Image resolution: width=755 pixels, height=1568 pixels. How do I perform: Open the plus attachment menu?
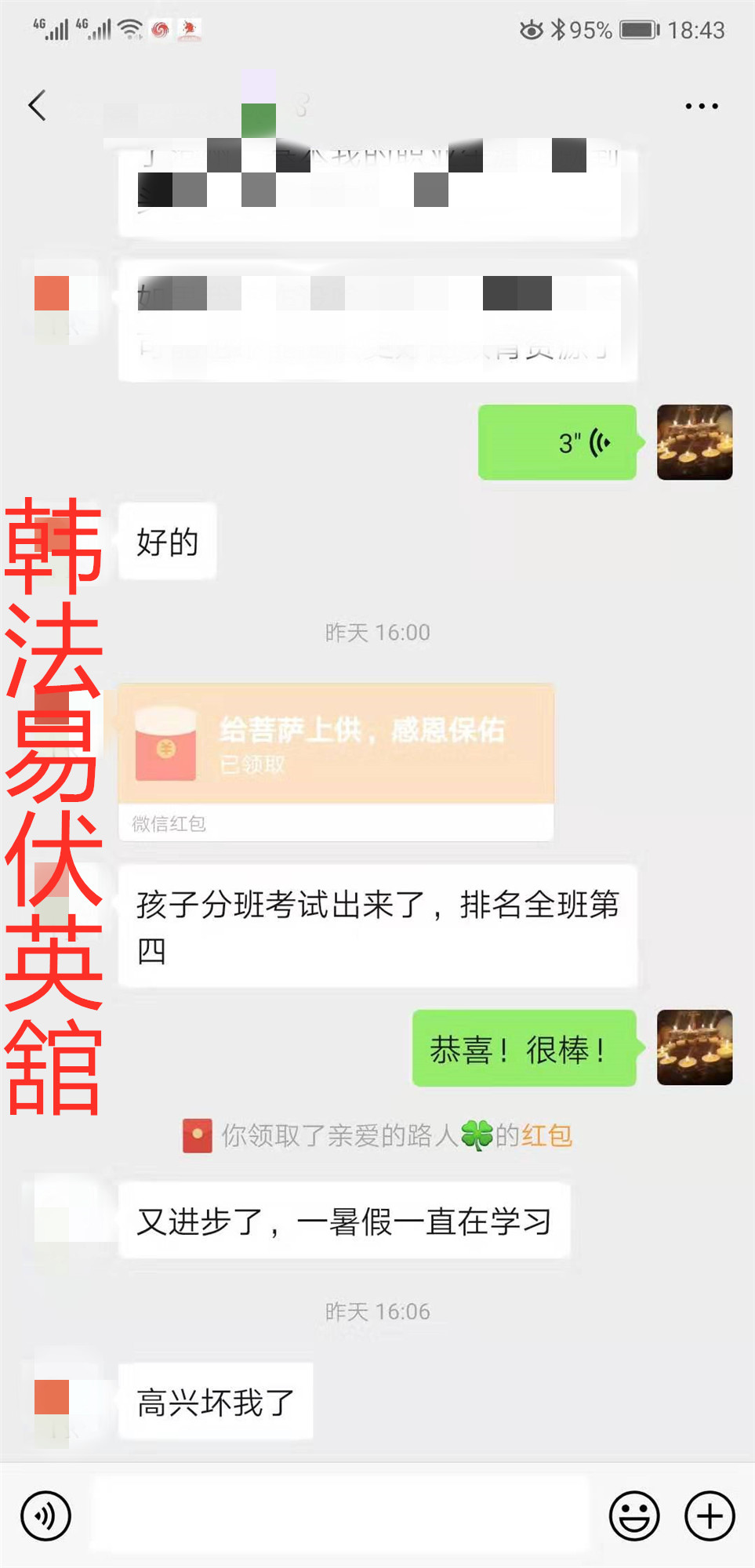(x=710, y=1515)
